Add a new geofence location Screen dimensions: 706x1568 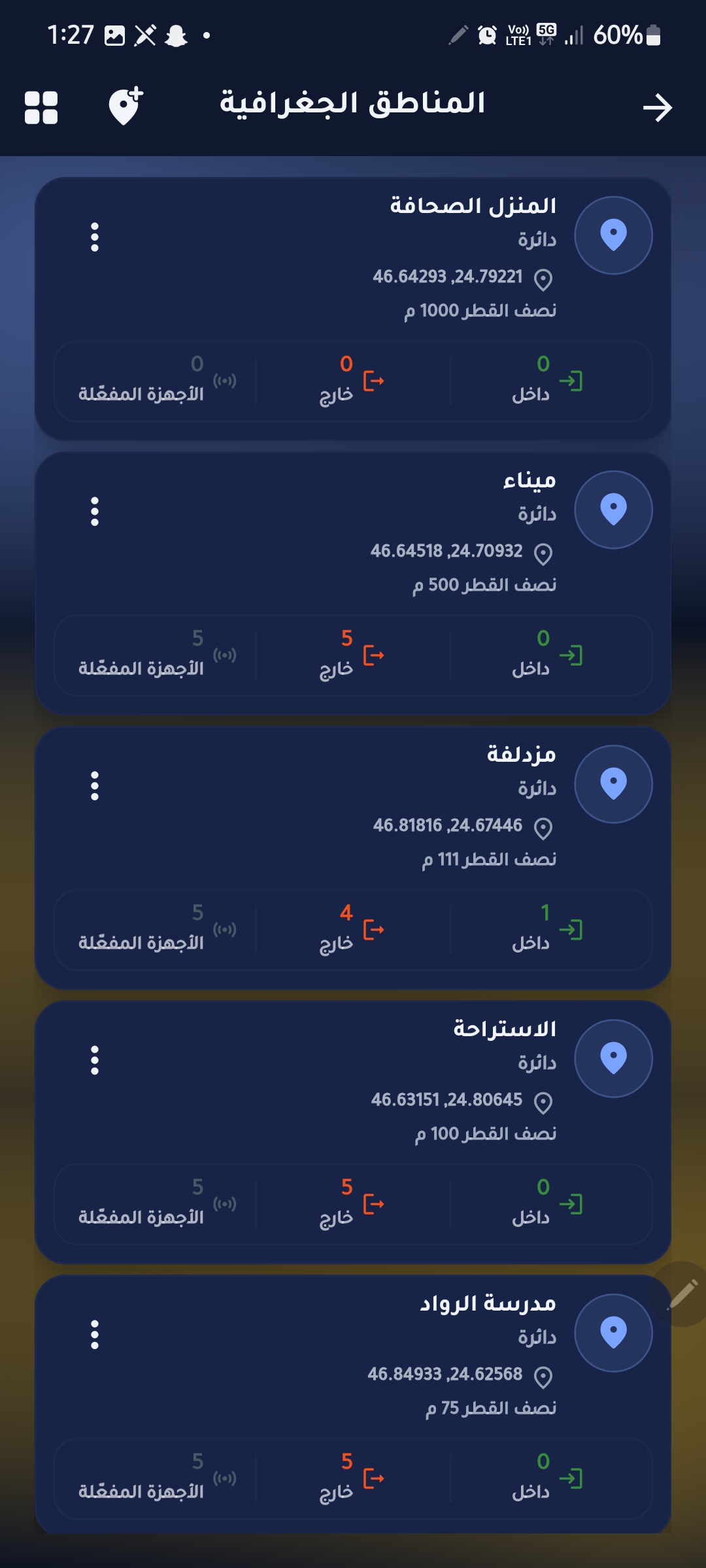126,106
